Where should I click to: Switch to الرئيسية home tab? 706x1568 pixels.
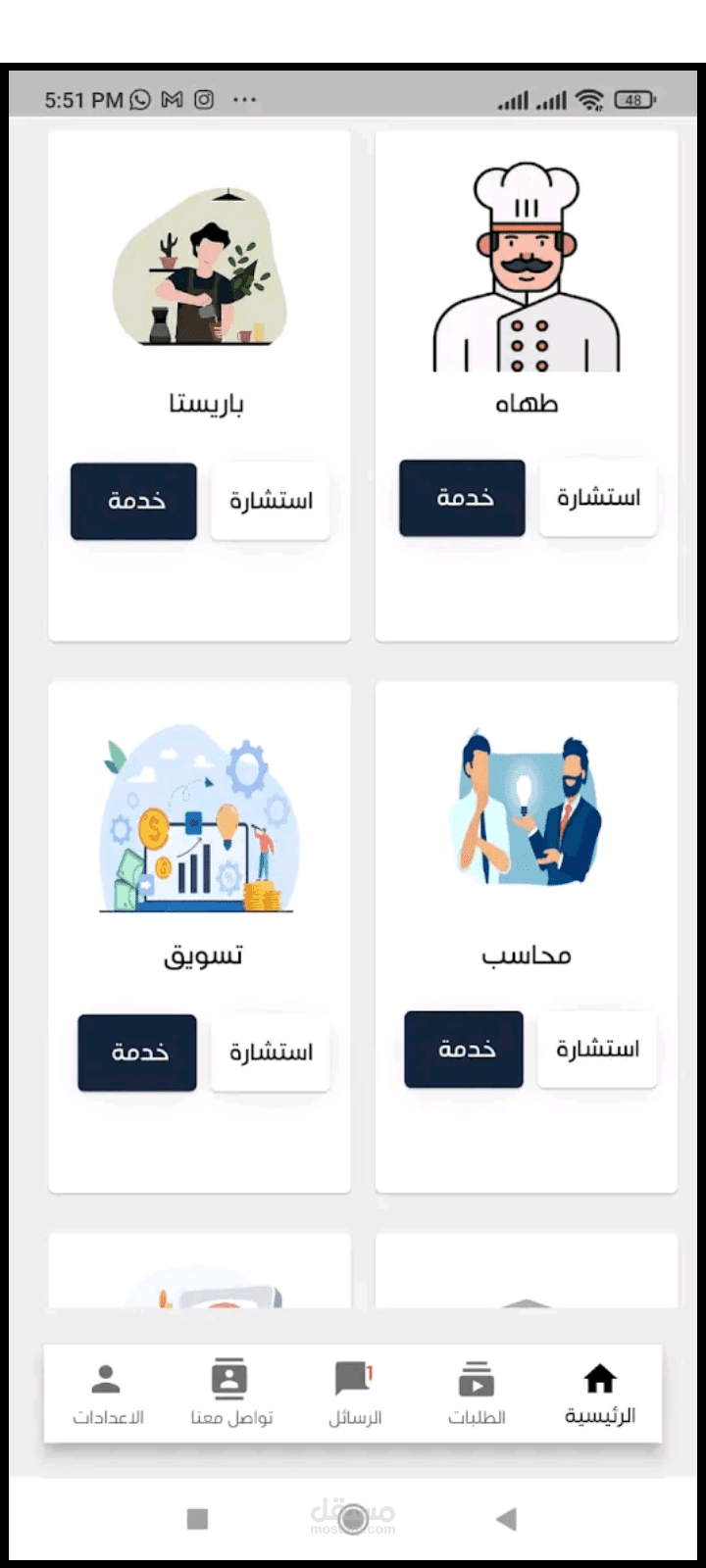tap(599, 1394)
